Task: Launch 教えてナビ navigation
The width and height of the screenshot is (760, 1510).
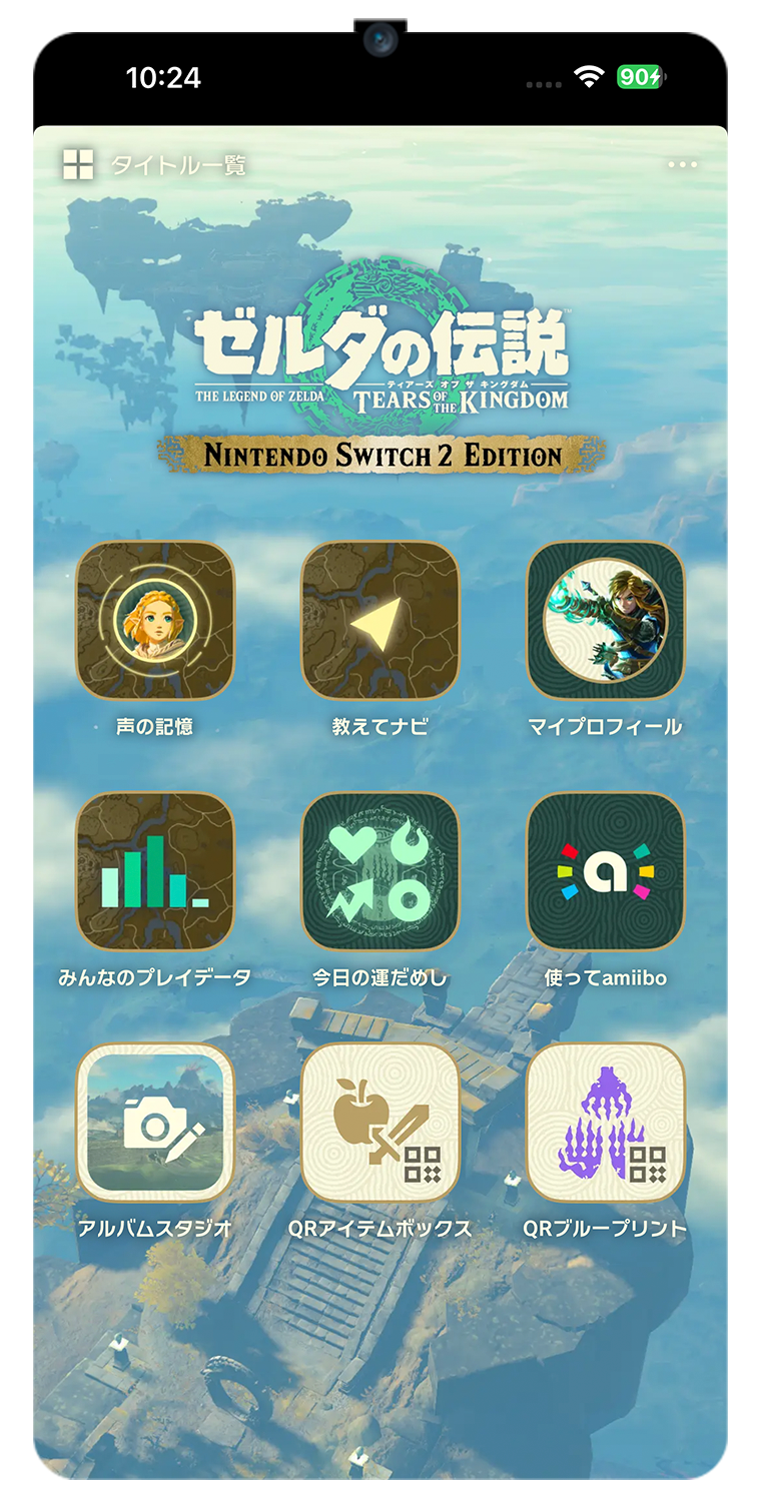Action: point(380,620)
